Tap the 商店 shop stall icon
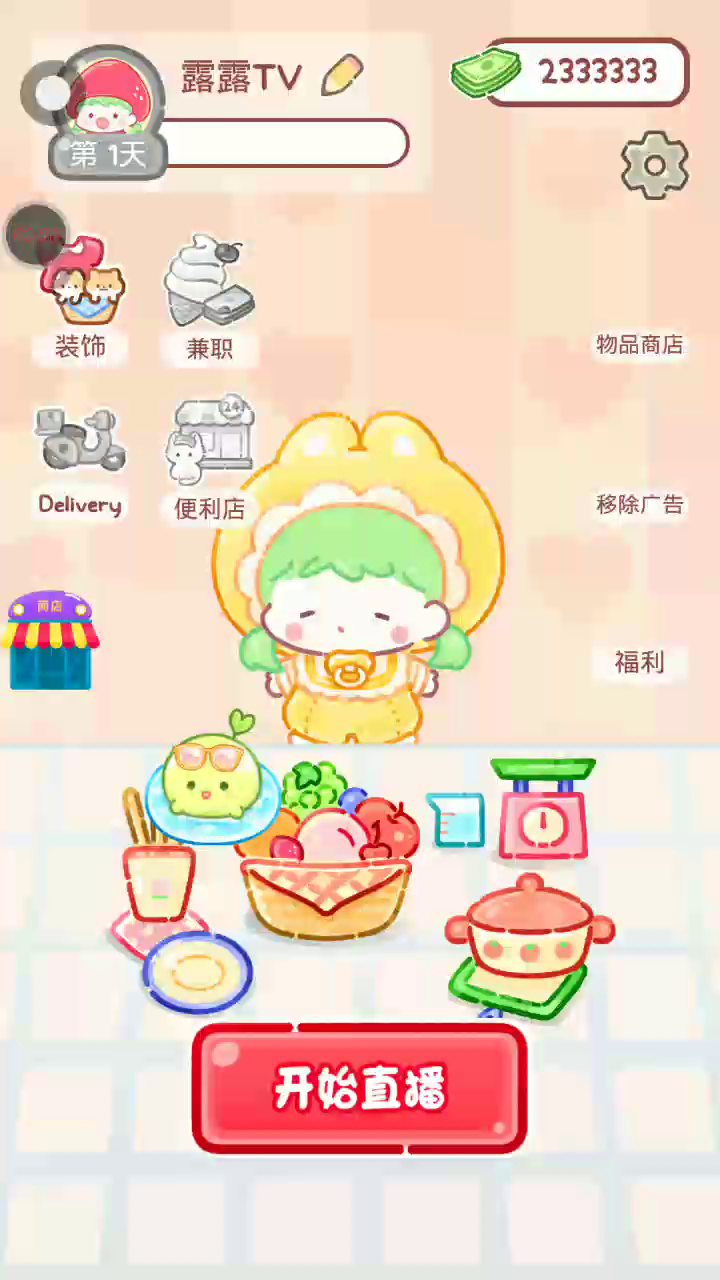Screen dimensions: 720x1280 coord(50,640)
